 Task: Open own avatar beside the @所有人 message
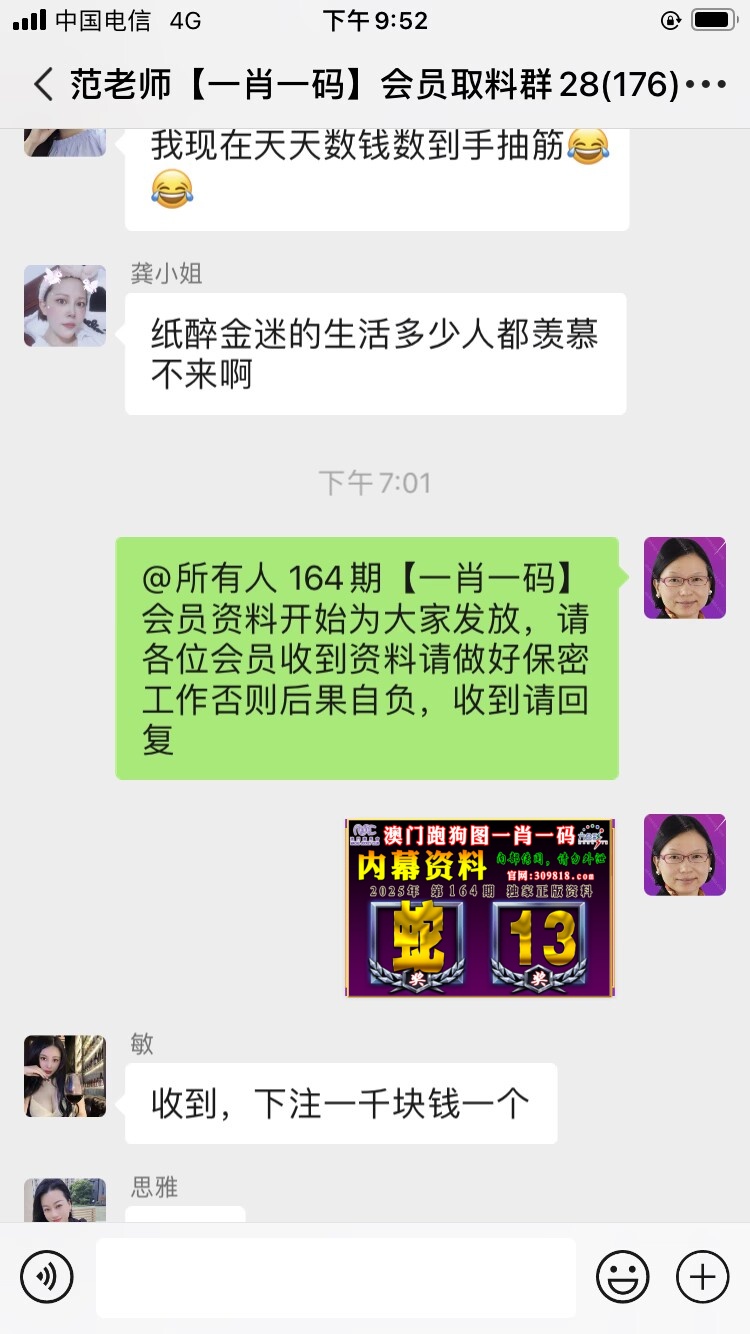(684, 578)
